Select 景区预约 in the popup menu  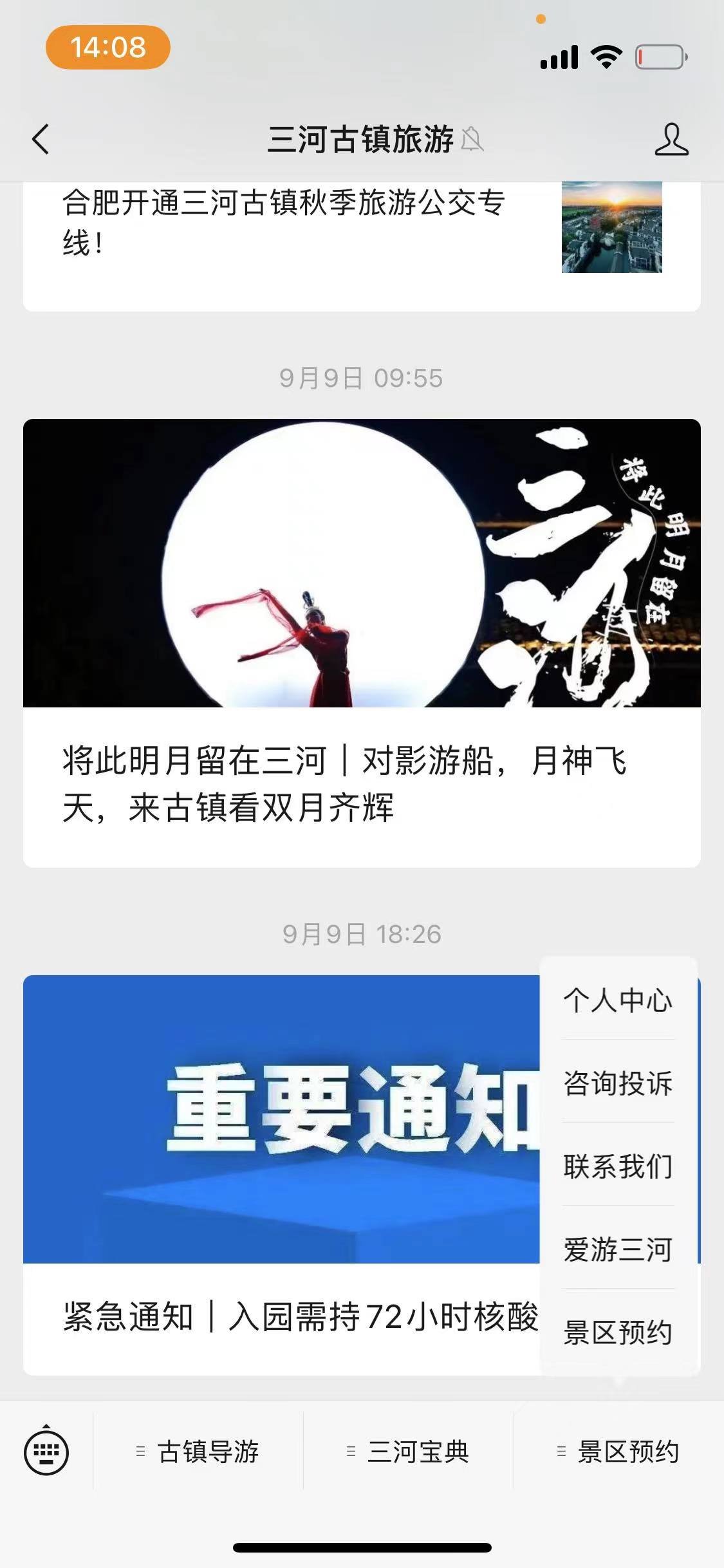point(618,1332)
